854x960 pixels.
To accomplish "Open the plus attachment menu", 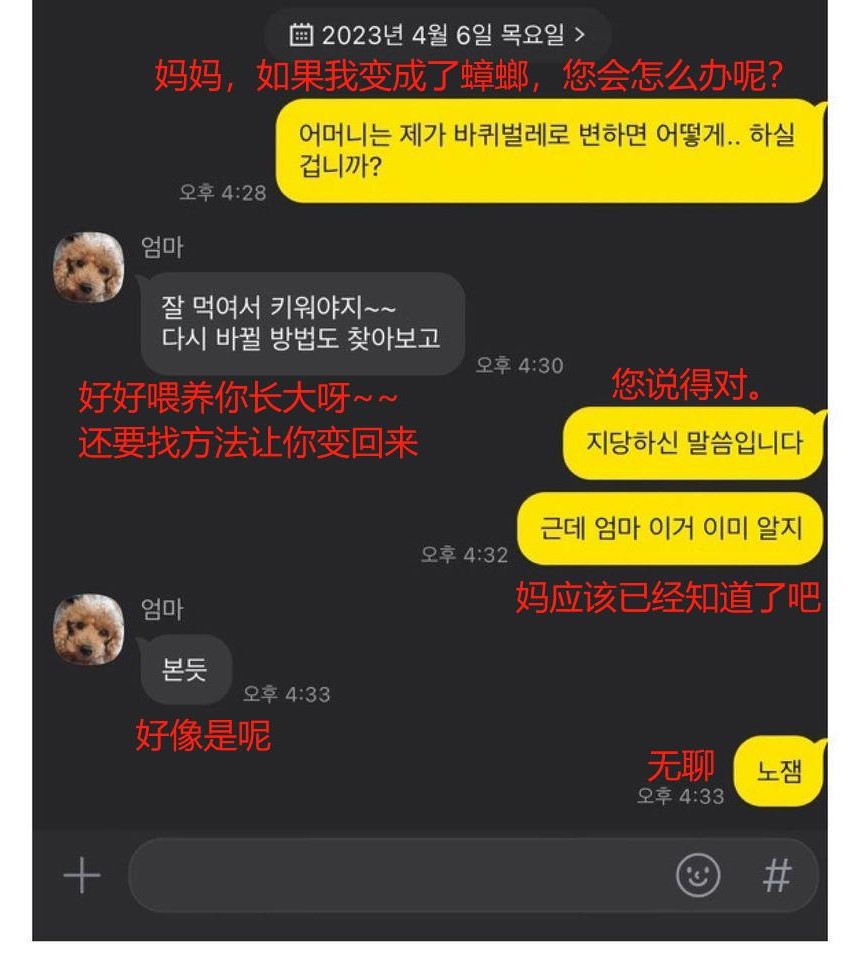I will pyautogui.click(x=82, y=876).
